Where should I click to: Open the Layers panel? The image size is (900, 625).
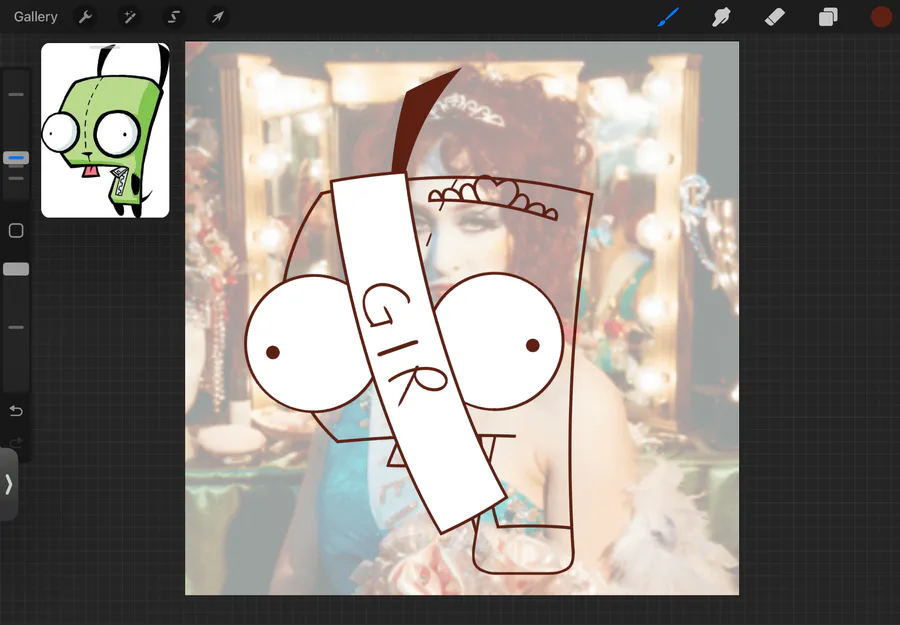(828, 17)
